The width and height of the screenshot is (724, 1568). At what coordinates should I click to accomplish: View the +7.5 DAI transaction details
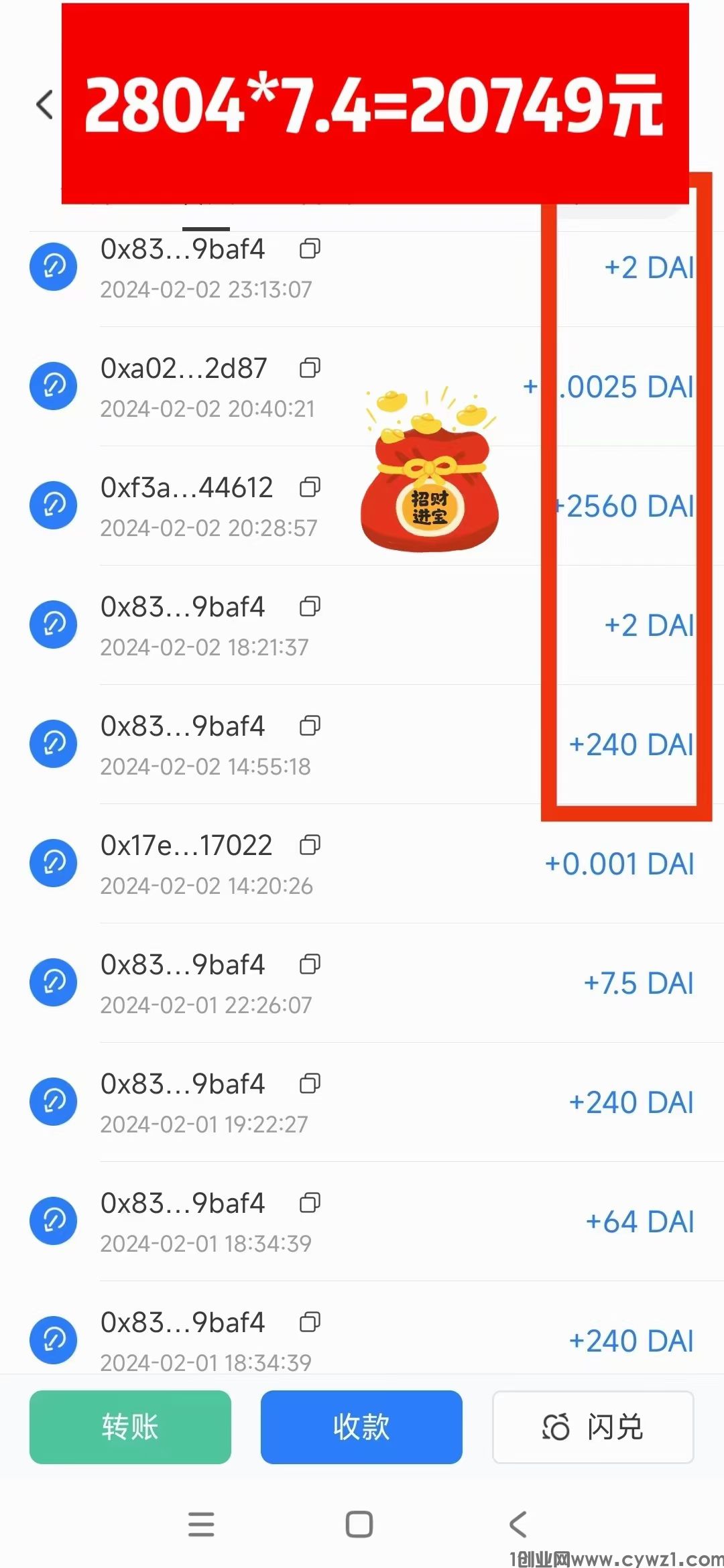tap(402, 983)
